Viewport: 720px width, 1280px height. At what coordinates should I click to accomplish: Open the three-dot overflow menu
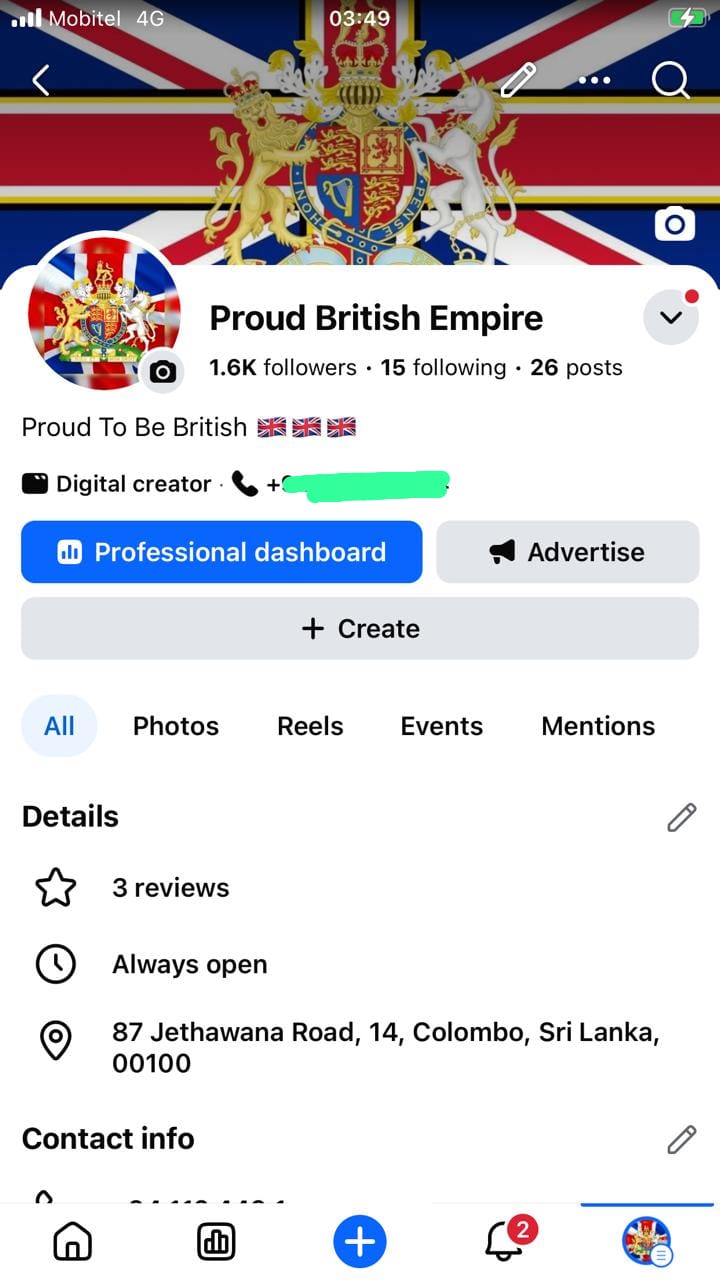tap(594, 80)
